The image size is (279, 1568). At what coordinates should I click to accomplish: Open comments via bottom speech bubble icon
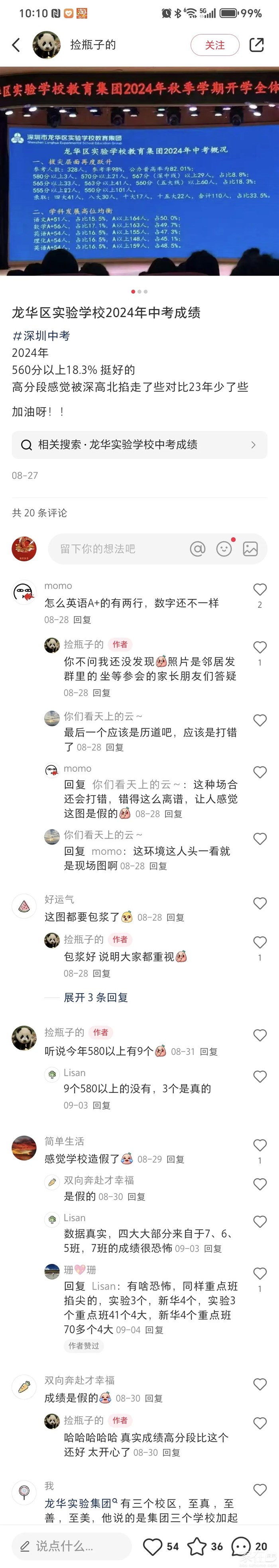(x=241, y=1546)
